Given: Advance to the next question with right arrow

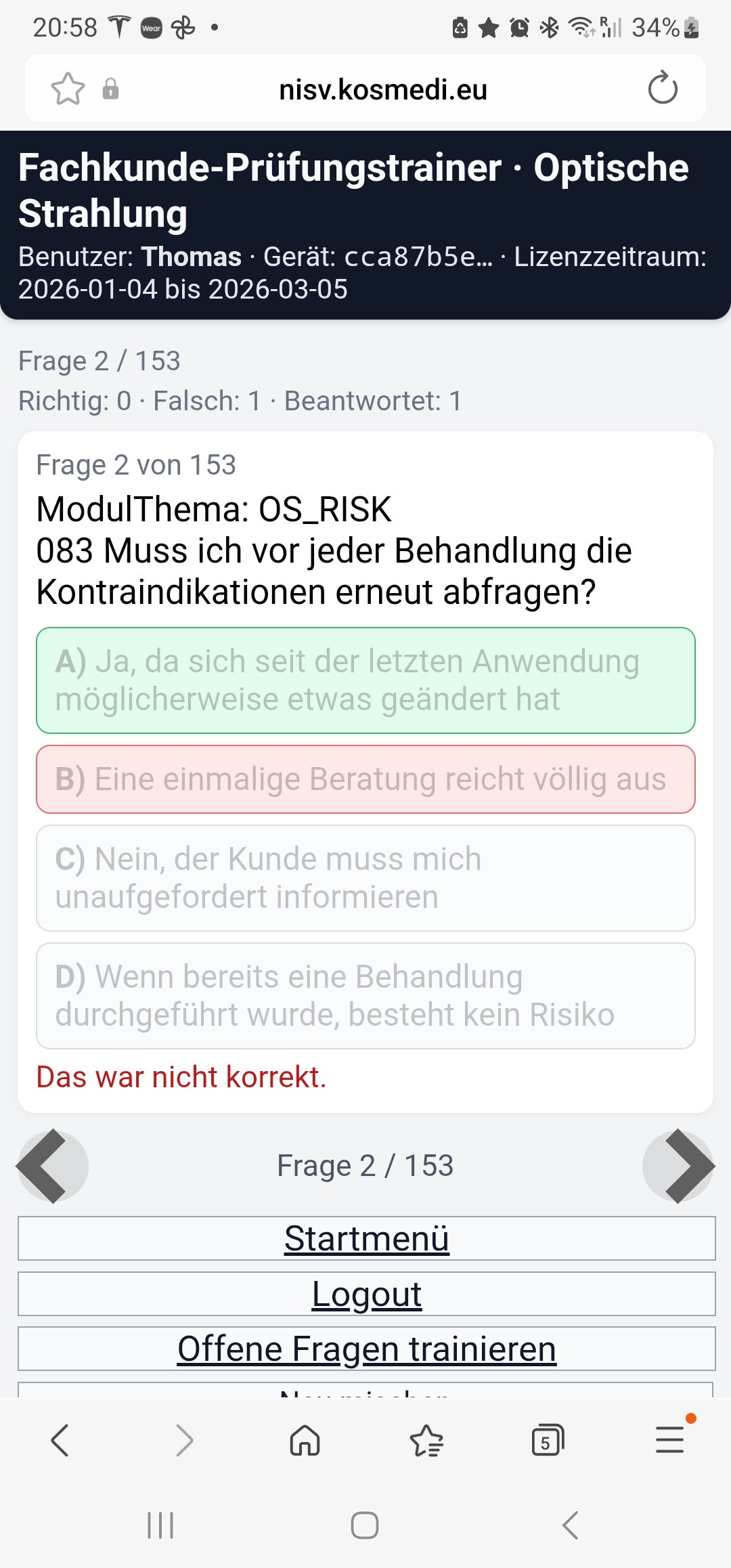Looking at the screenshot, I should pyautogui.click(x=680, y=1166).
